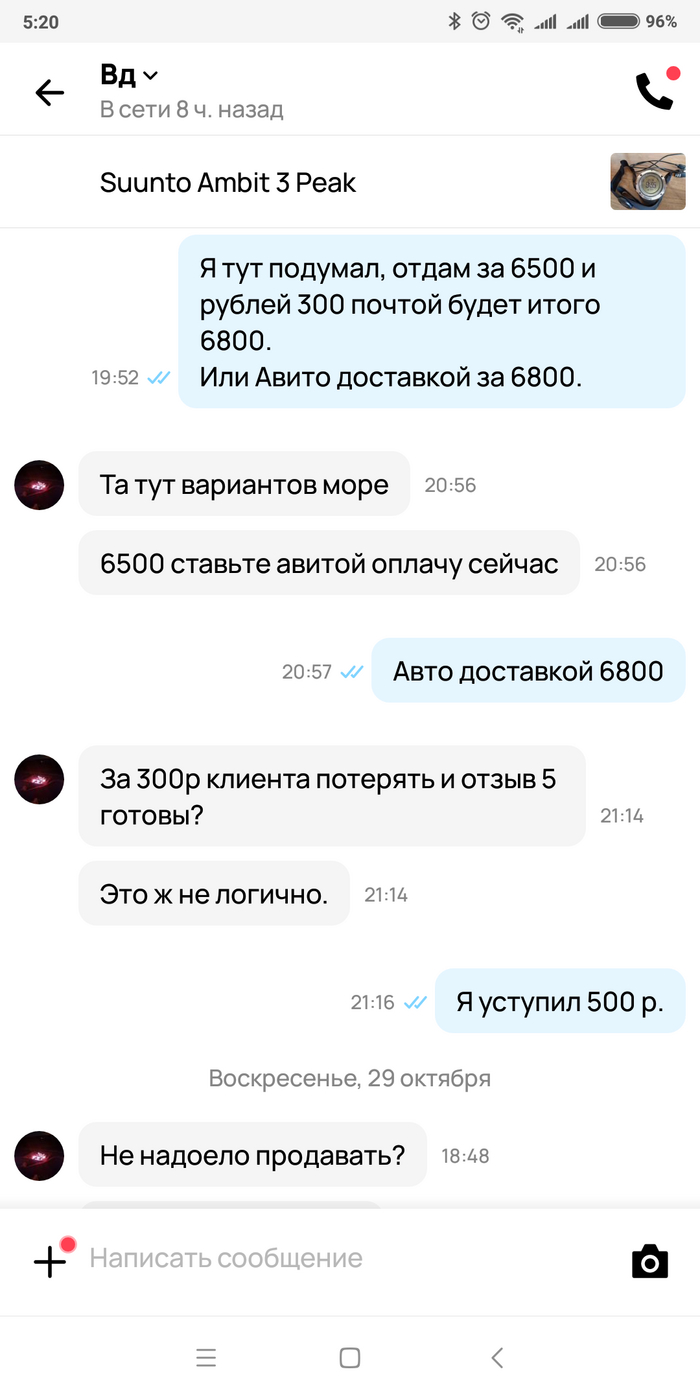Go back to the chat list

coord(49,92)
